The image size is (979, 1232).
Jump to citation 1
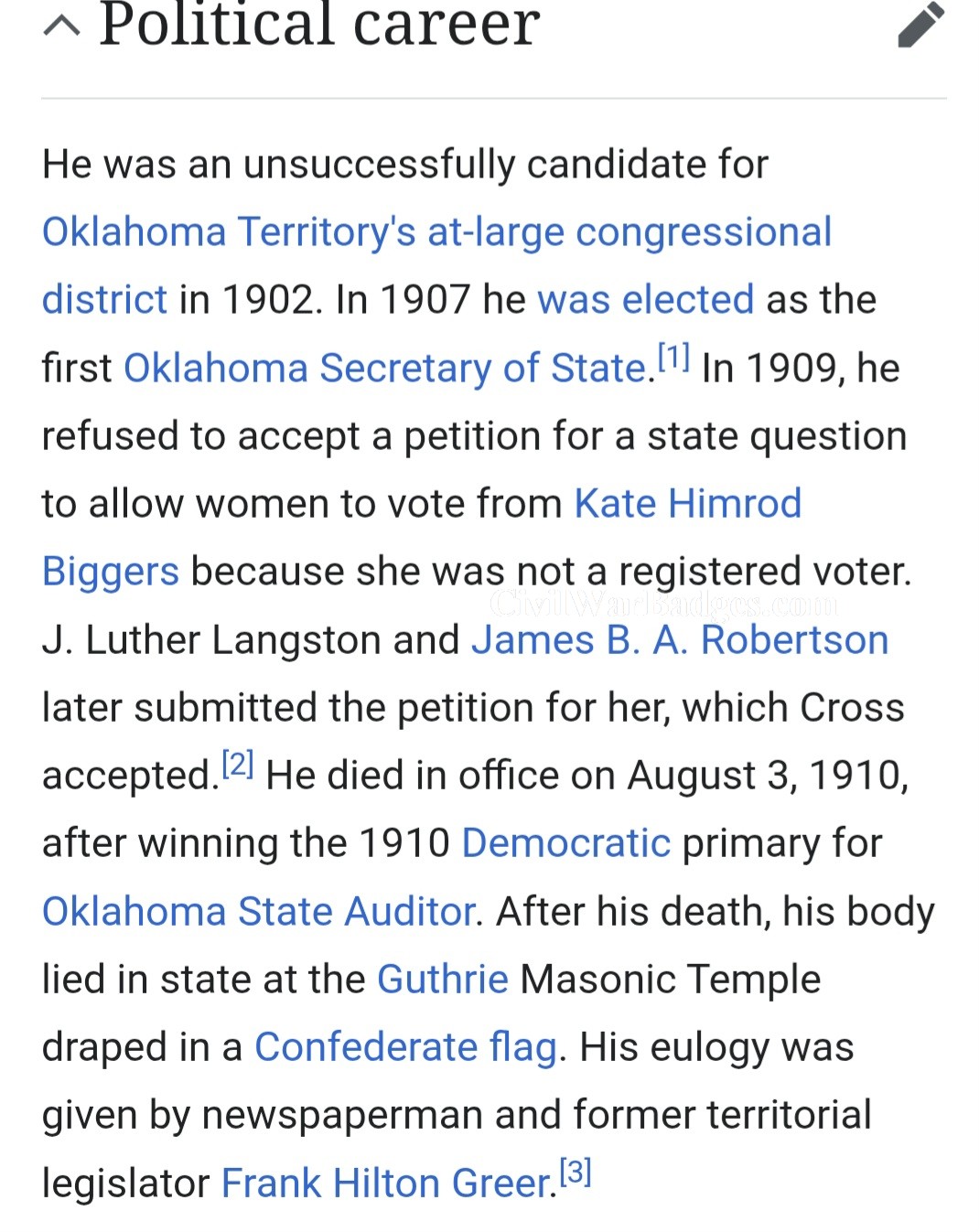tap(674, 357)
